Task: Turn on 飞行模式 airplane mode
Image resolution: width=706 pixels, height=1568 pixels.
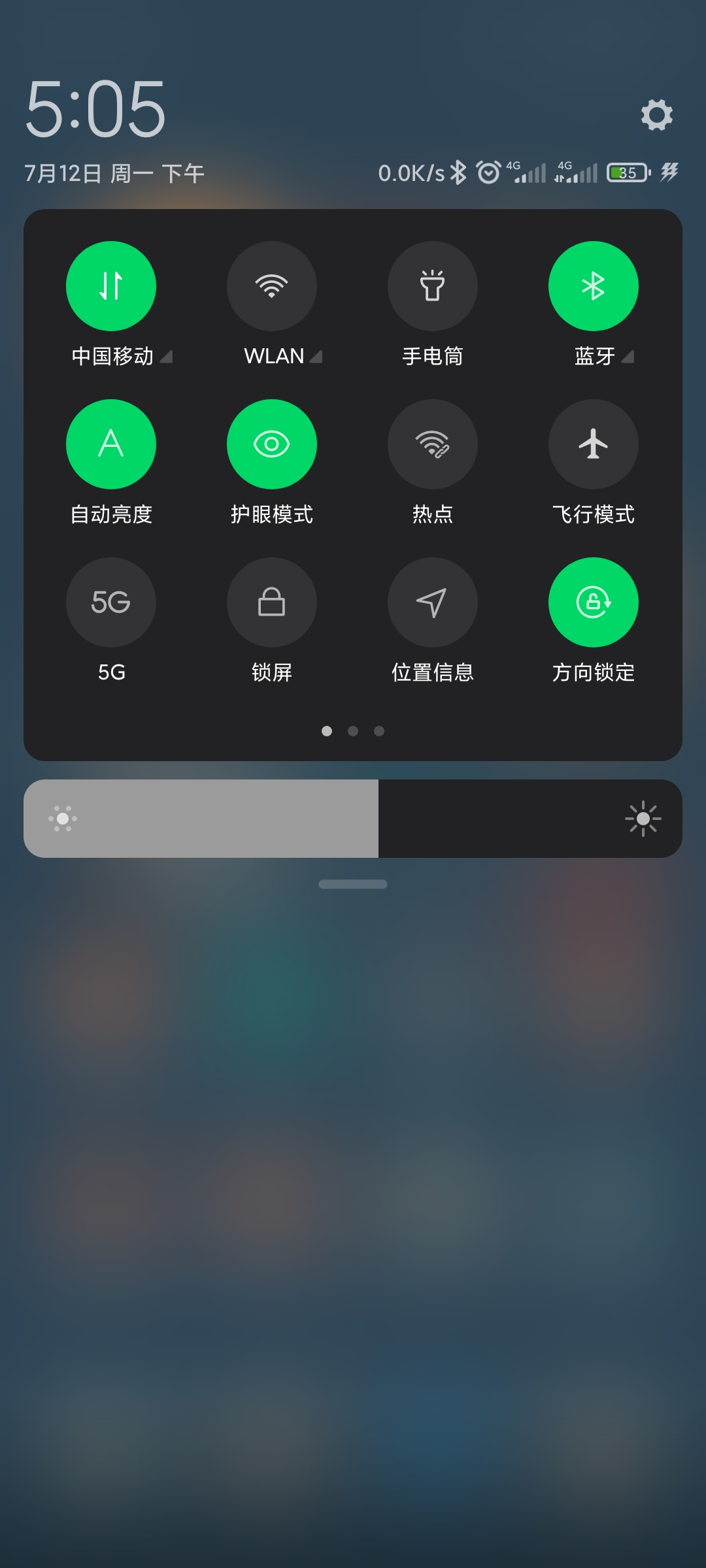Action: (594, 444)
